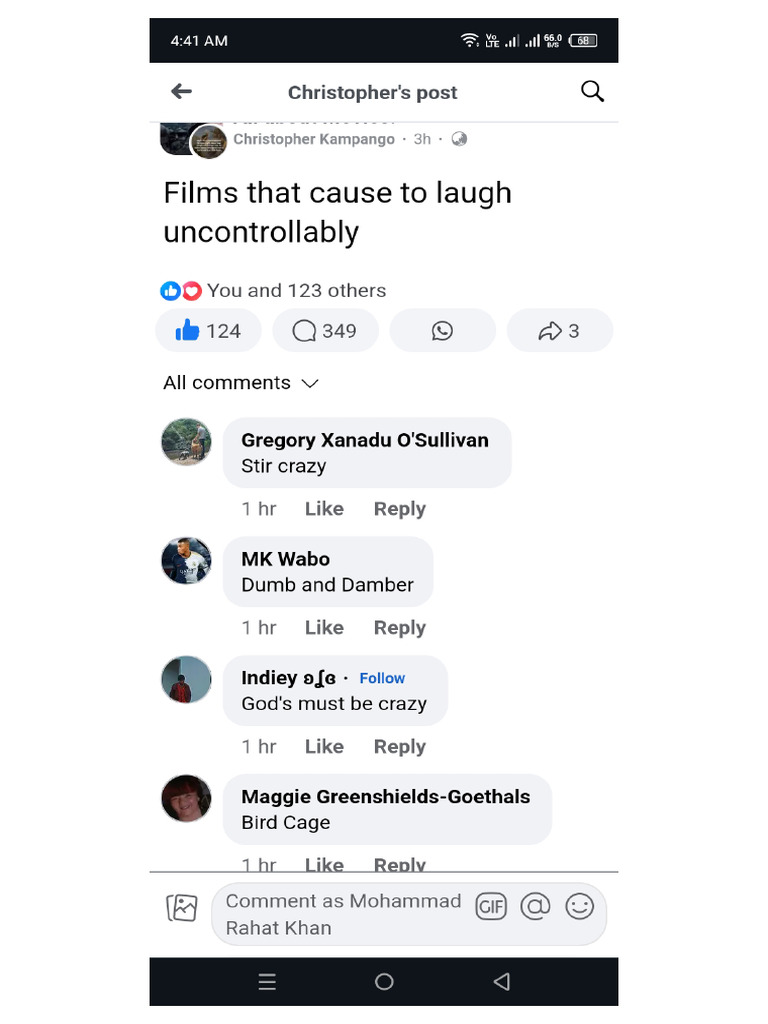Reply to Gregory's Stir crazy comment
This screenshot has width=768, height=1024.
[x=400, y=508]
